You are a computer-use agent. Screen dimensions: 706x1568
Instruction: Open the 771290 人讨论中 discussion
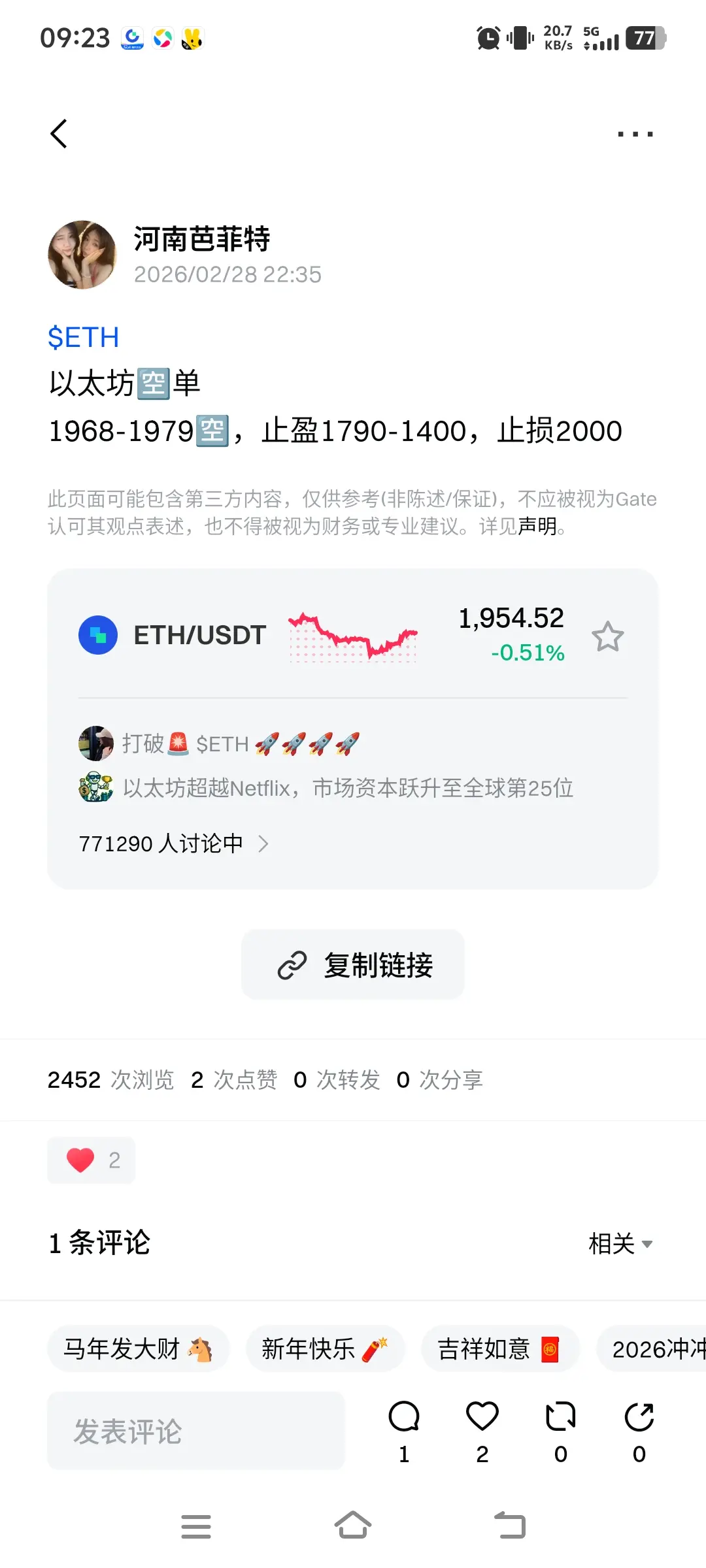173,843
